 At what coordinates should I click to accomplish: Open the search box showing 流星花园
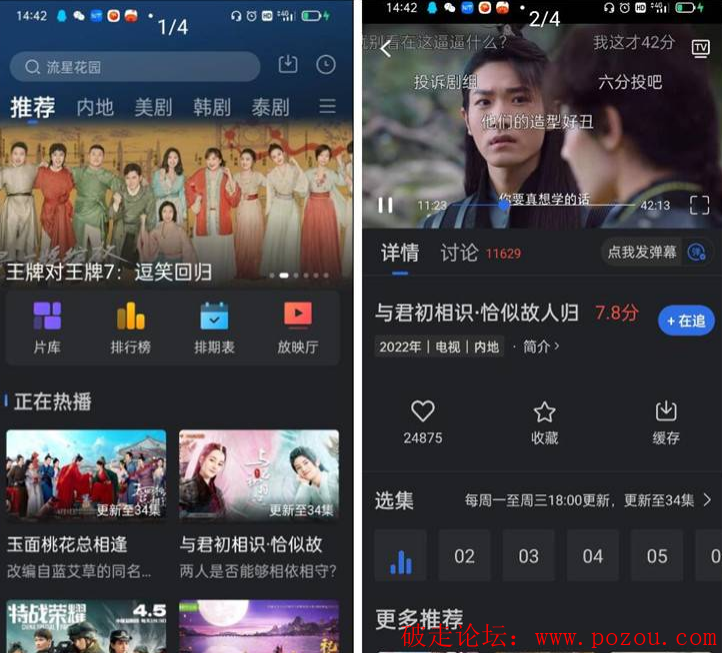[134, 67]
